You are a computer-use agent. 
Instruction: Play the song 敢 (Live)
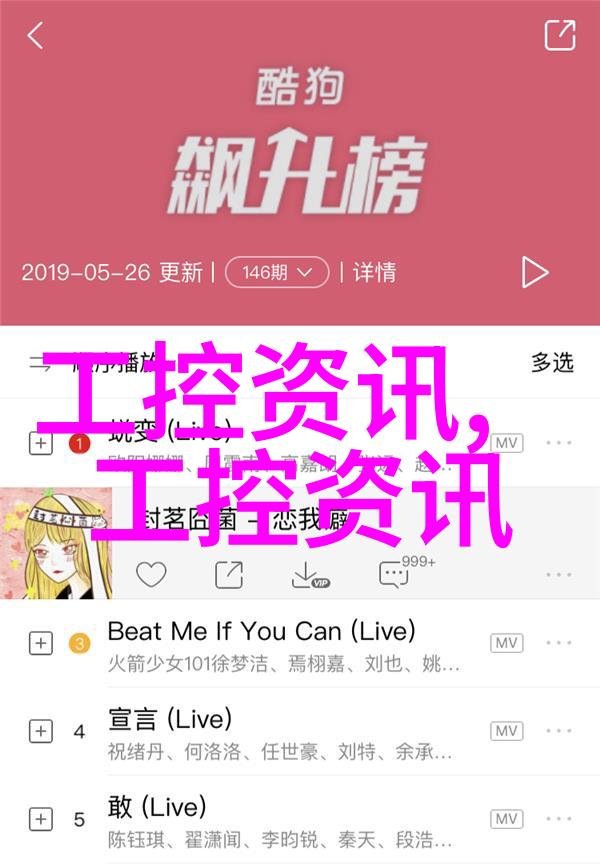coord(155,807)
